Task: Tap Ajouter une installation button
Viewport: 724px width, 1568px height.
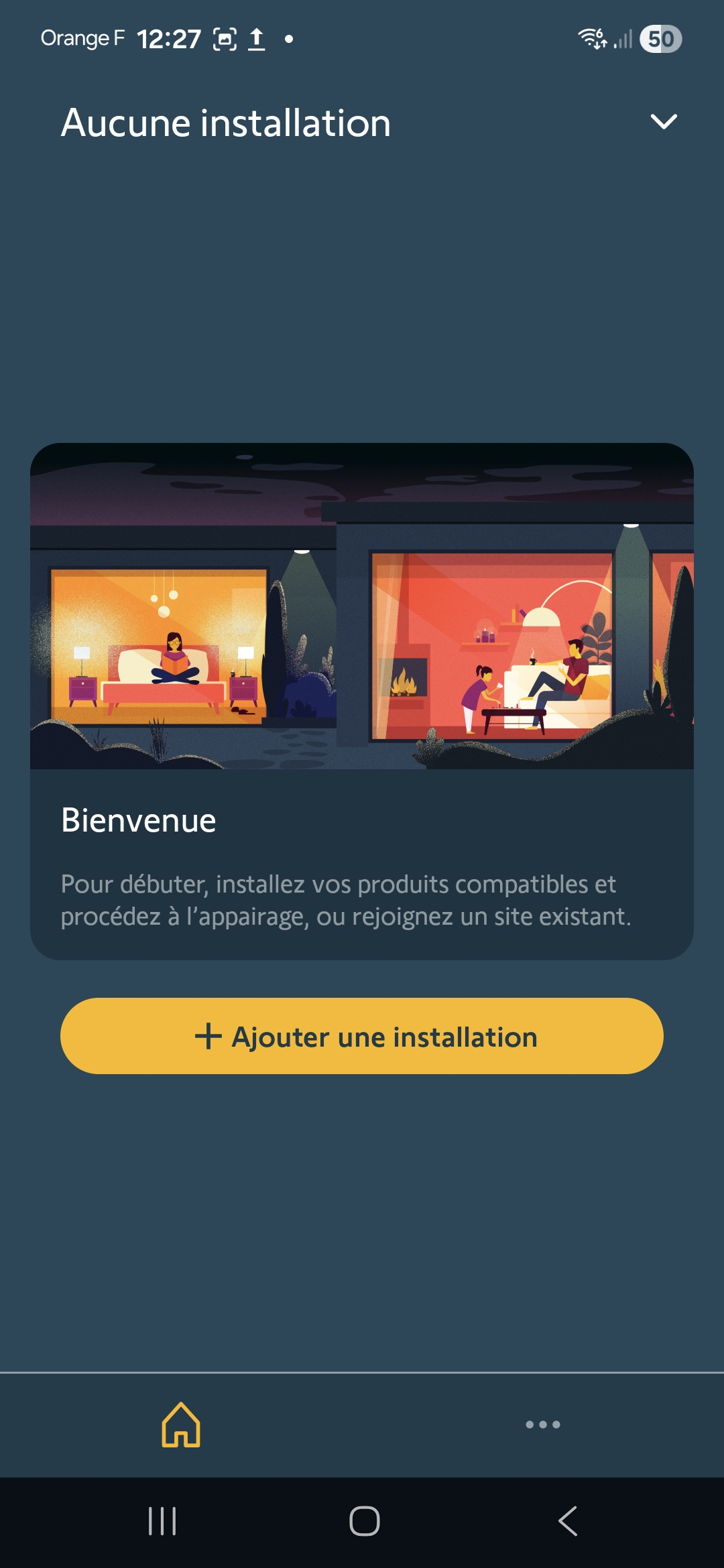Action: 362,1036
